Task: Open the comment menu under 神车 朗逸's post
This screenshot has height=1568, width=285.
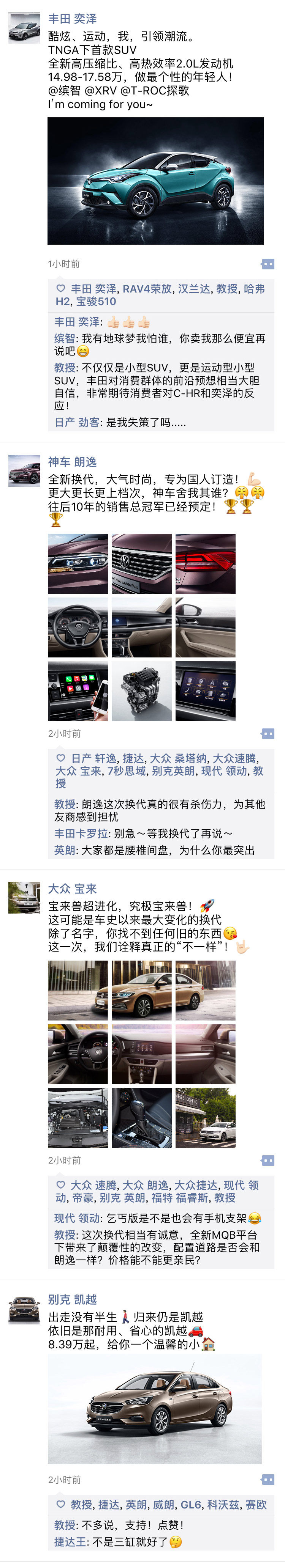Action: click(x=267, y=733)
